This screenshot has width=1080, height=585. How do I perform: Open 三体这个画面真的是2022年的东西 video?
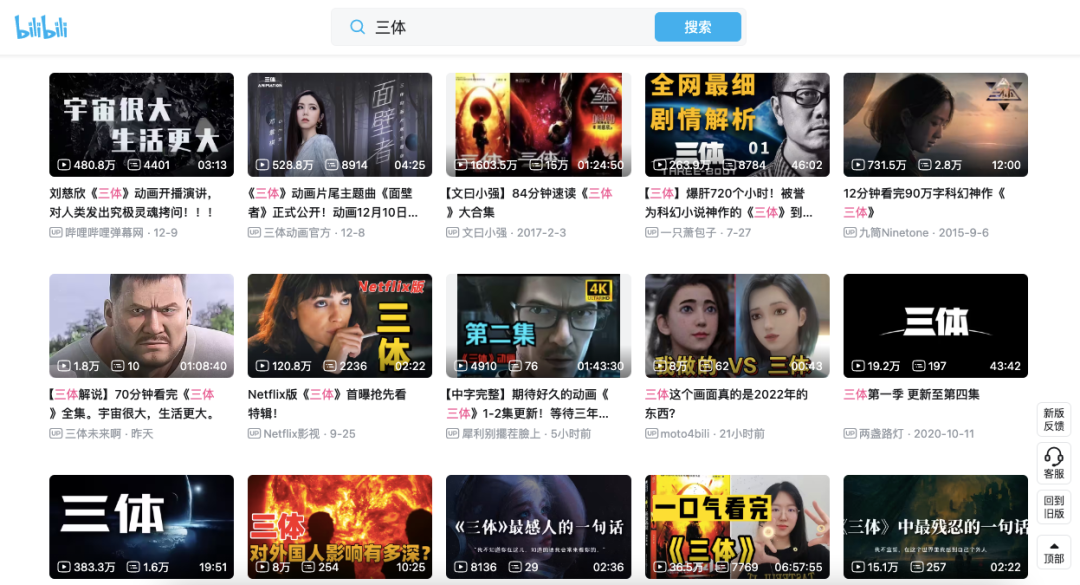[736, 325]
